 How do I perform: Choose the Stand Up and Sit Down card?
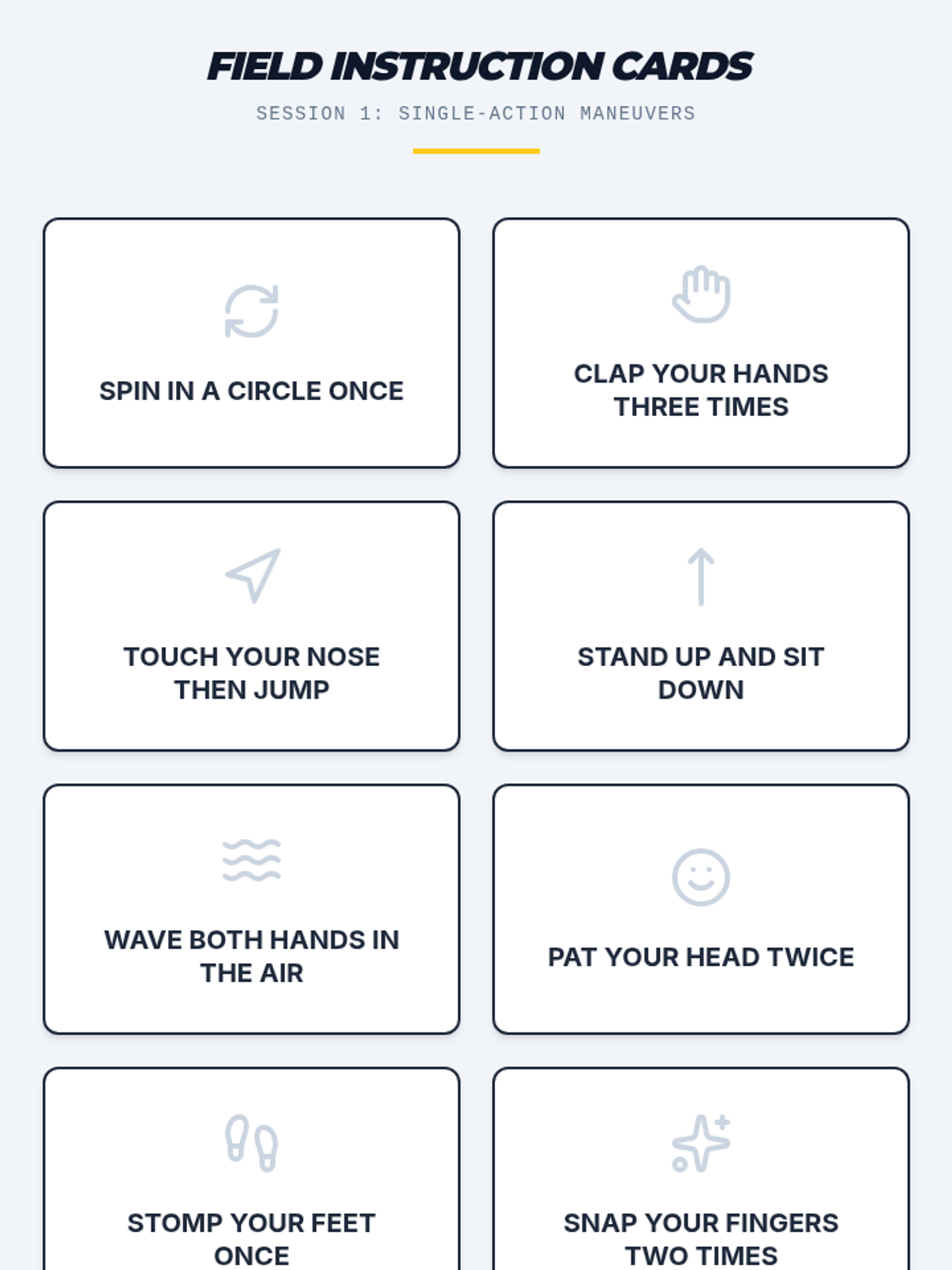701,626
